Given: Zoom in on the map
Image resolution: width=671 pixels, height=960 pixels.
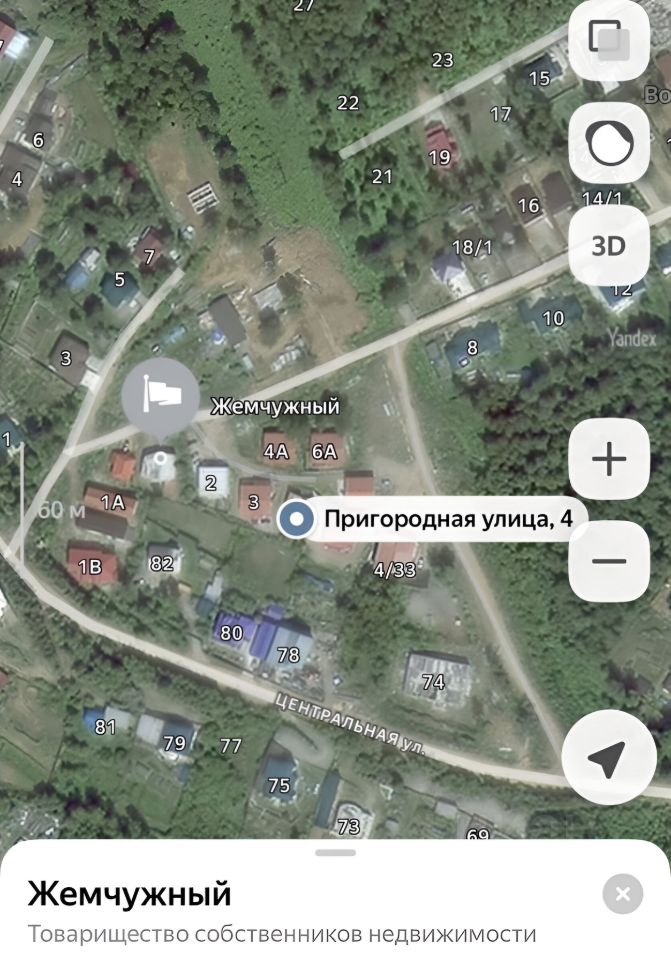Looking at the screenshot, I should 609,460.
